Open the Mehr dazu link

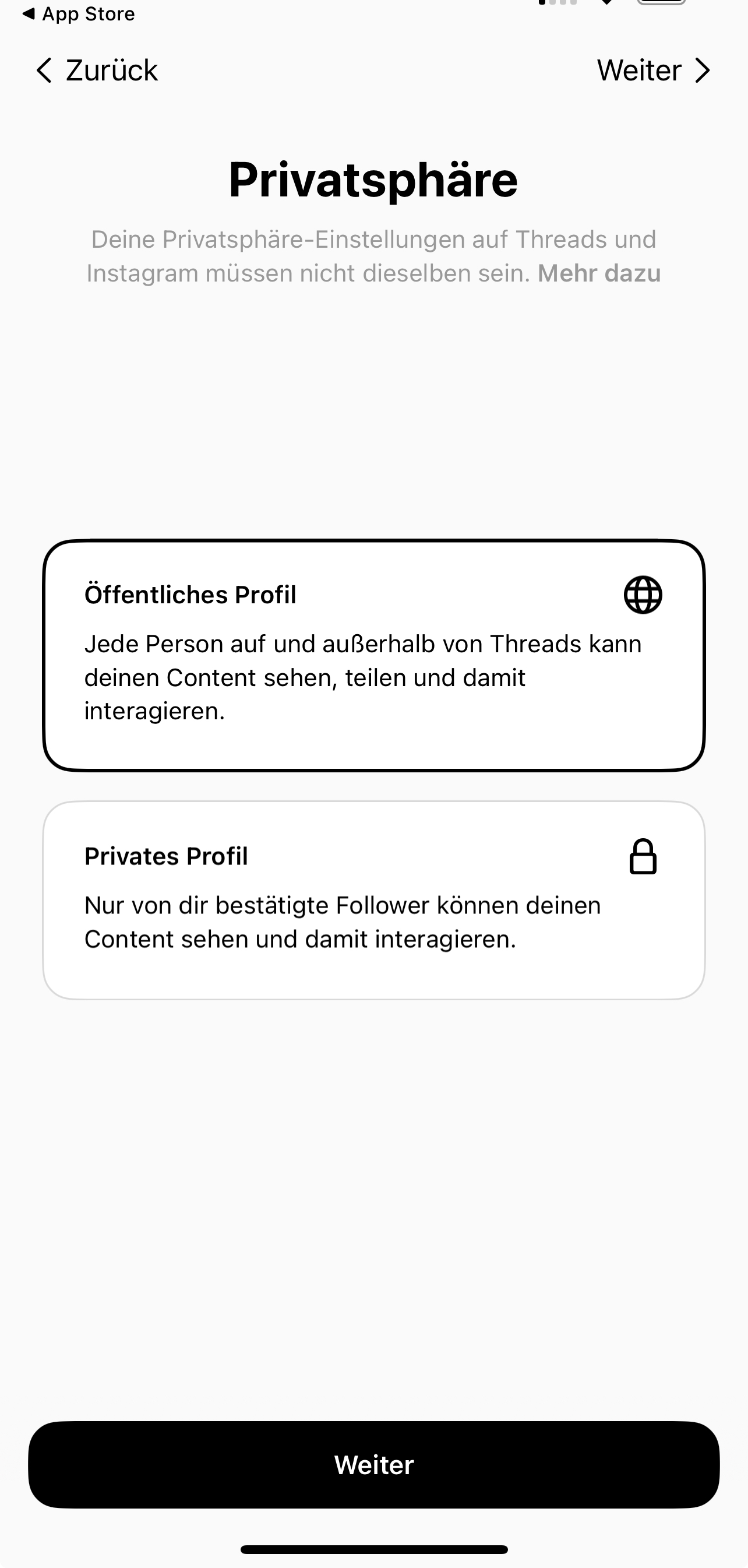599,273
